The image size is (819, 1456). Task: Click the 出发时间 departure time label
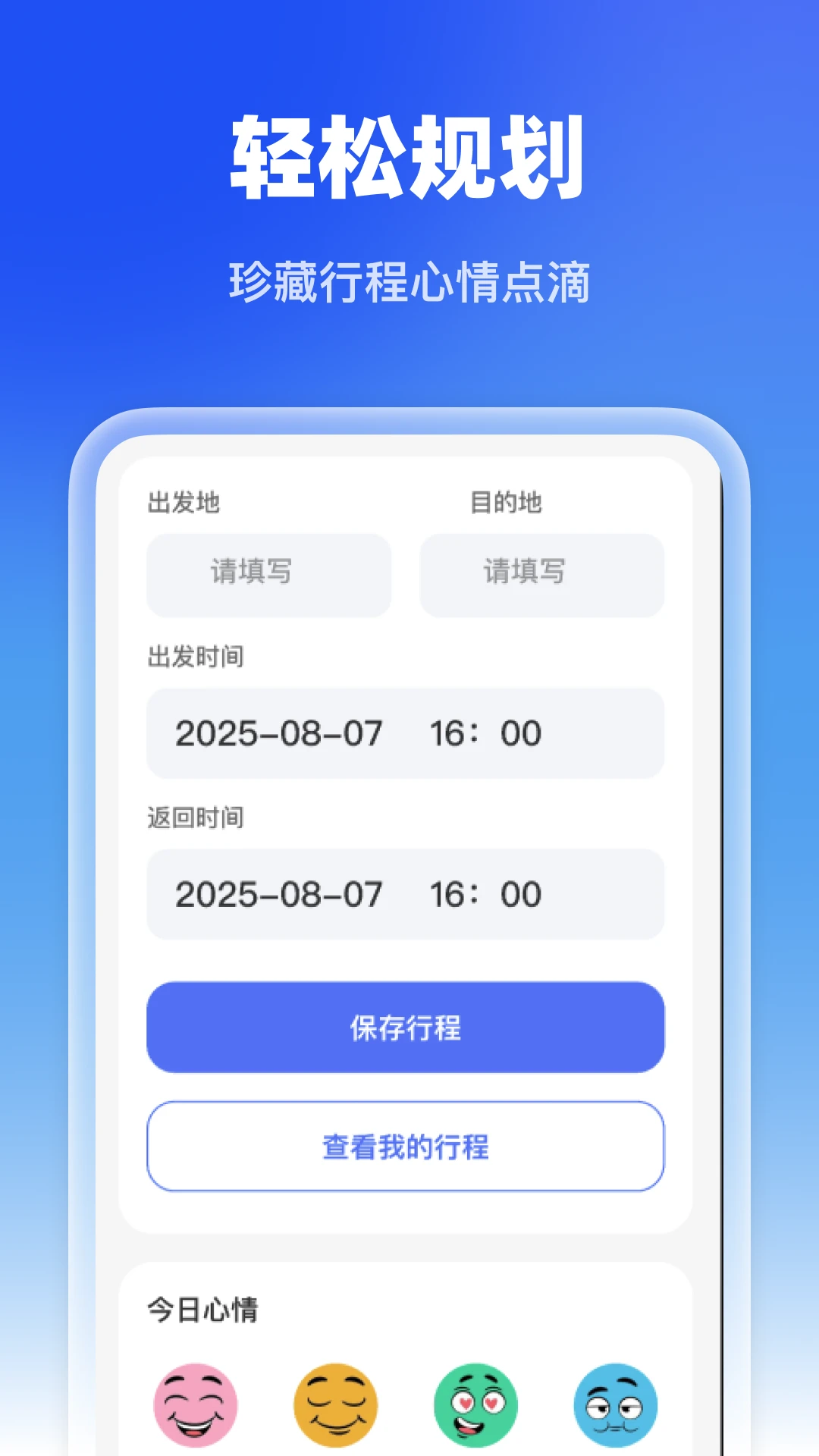(x=196, y=657)
